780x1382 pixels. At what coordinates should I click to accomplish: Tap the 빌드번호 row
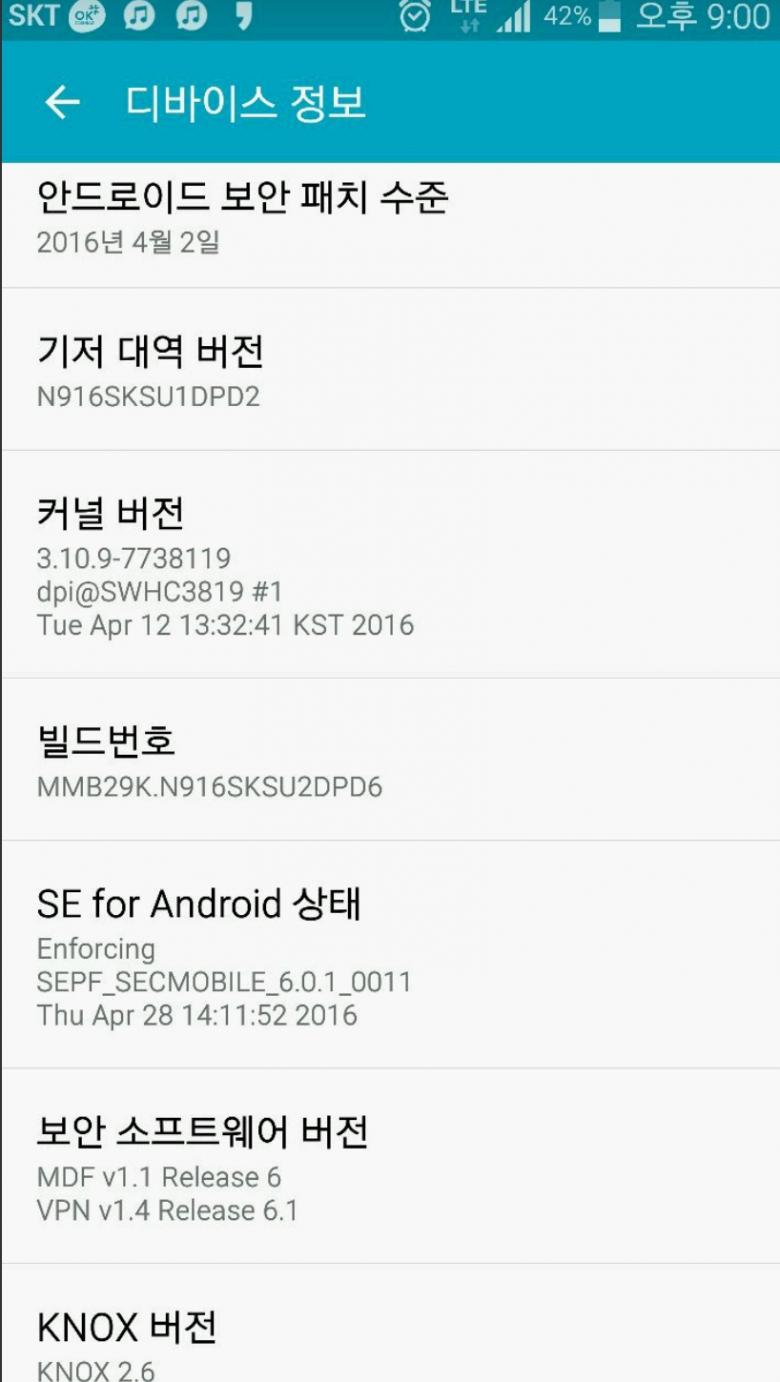[390, 761]
